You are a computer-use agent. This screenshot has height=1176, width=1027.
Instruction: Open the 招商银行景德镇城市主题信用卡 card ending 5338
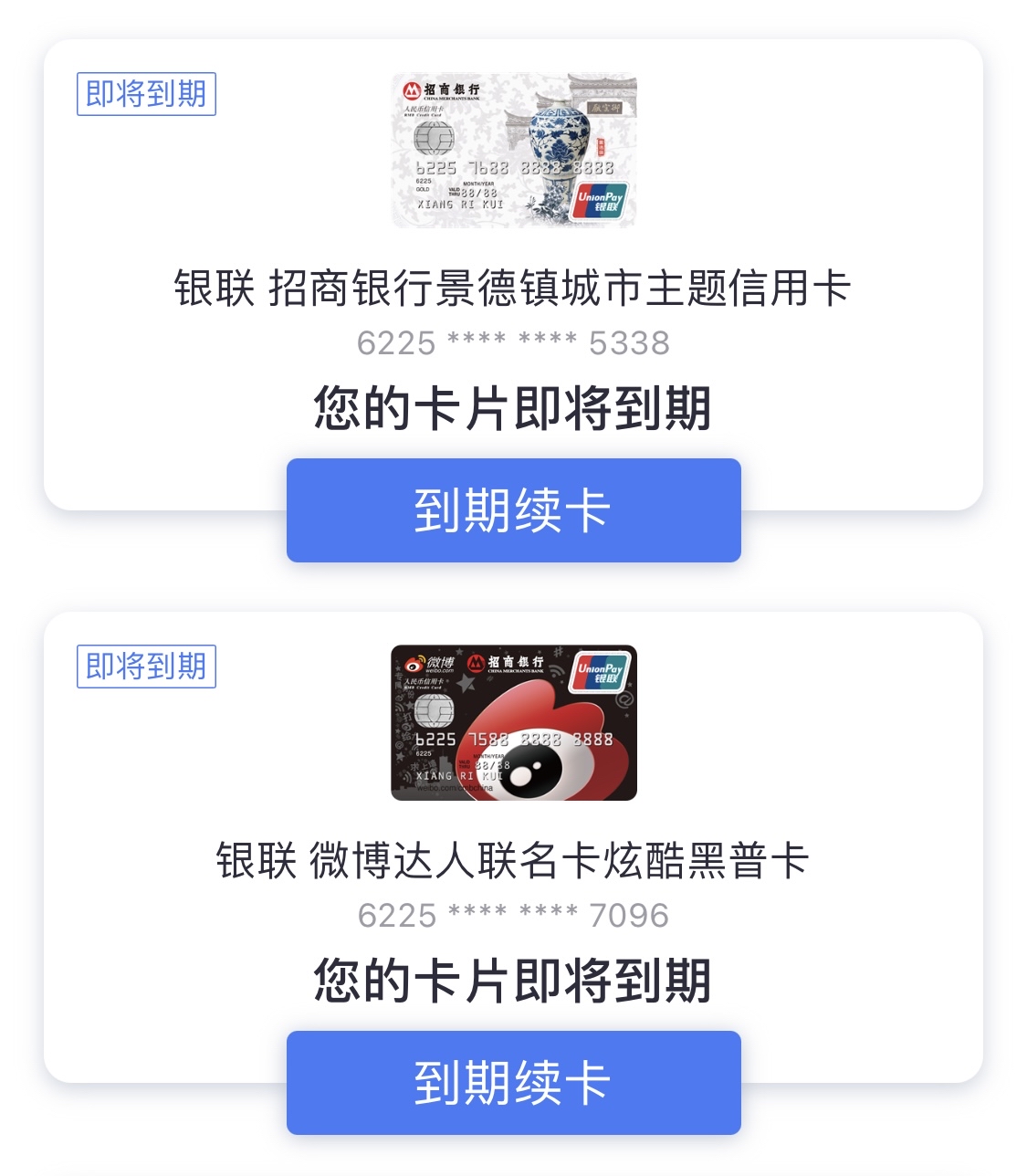pyautogui.click(x=513, y=289)
